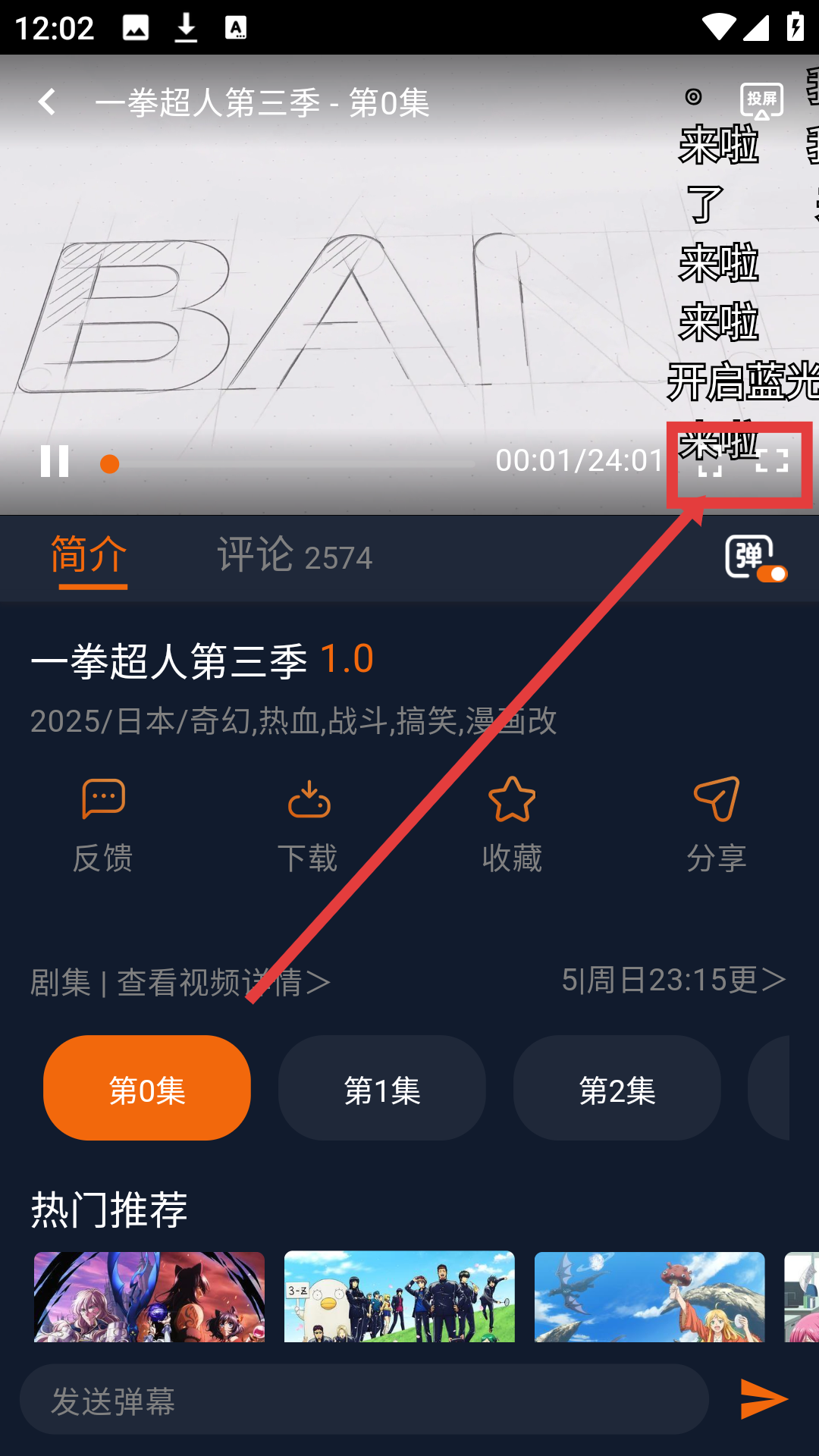Play episode 第2集
The width and height of the screenshot is (819, 1456).
[x=617, y=1088]
